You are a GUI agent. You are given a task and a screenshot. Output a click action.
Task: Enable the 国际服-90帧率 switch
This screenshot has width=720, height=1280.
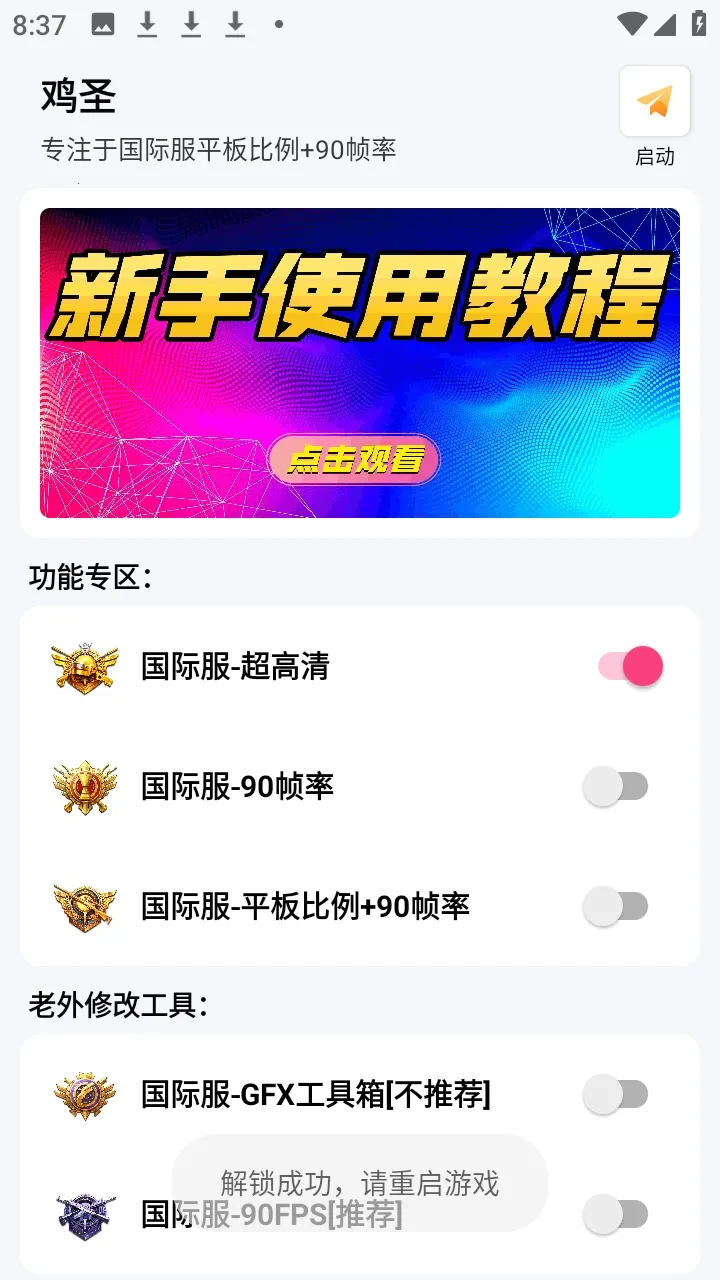617,787
